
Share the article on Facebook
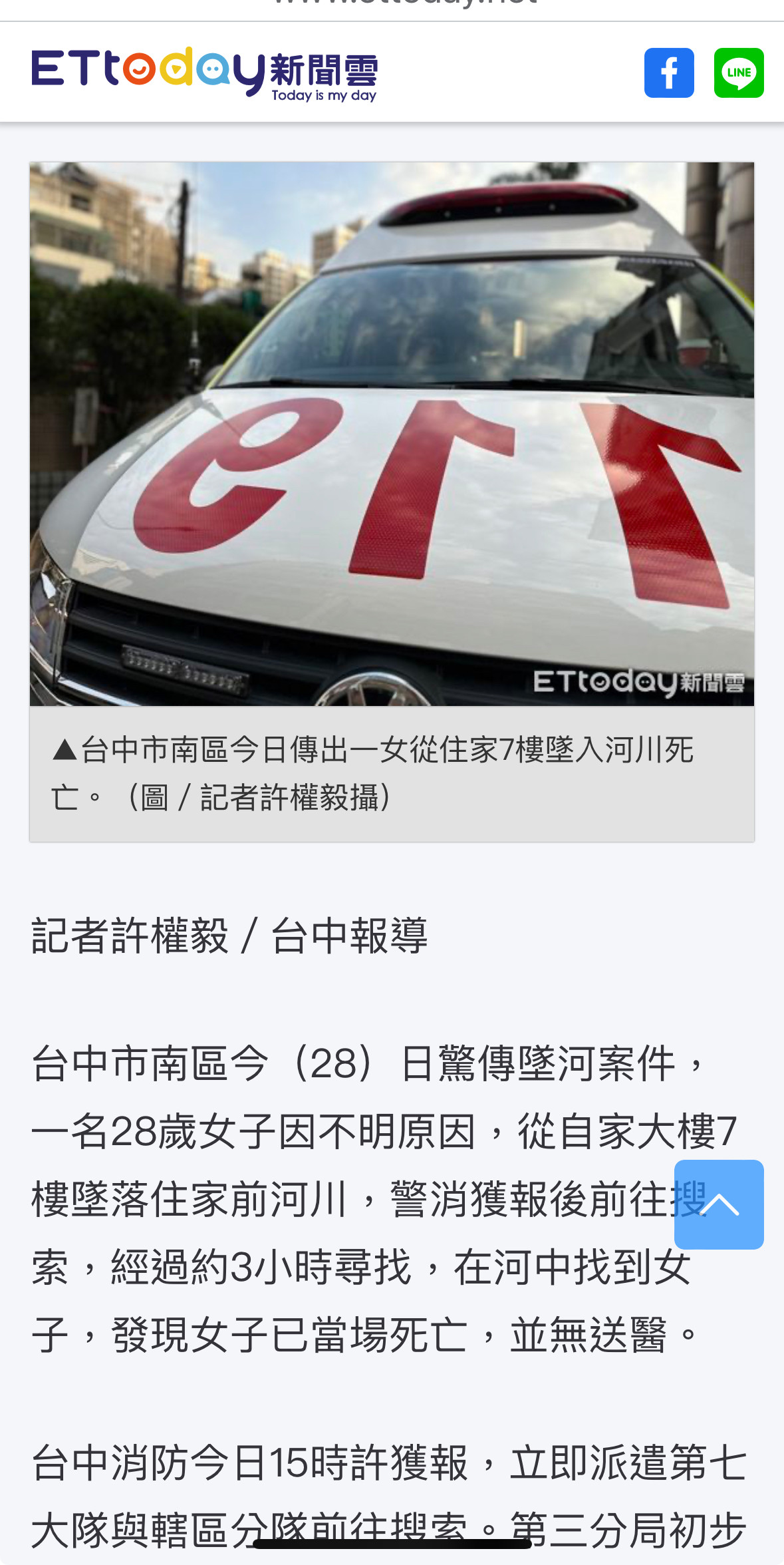pyautogui.click(x=669, y=73)
